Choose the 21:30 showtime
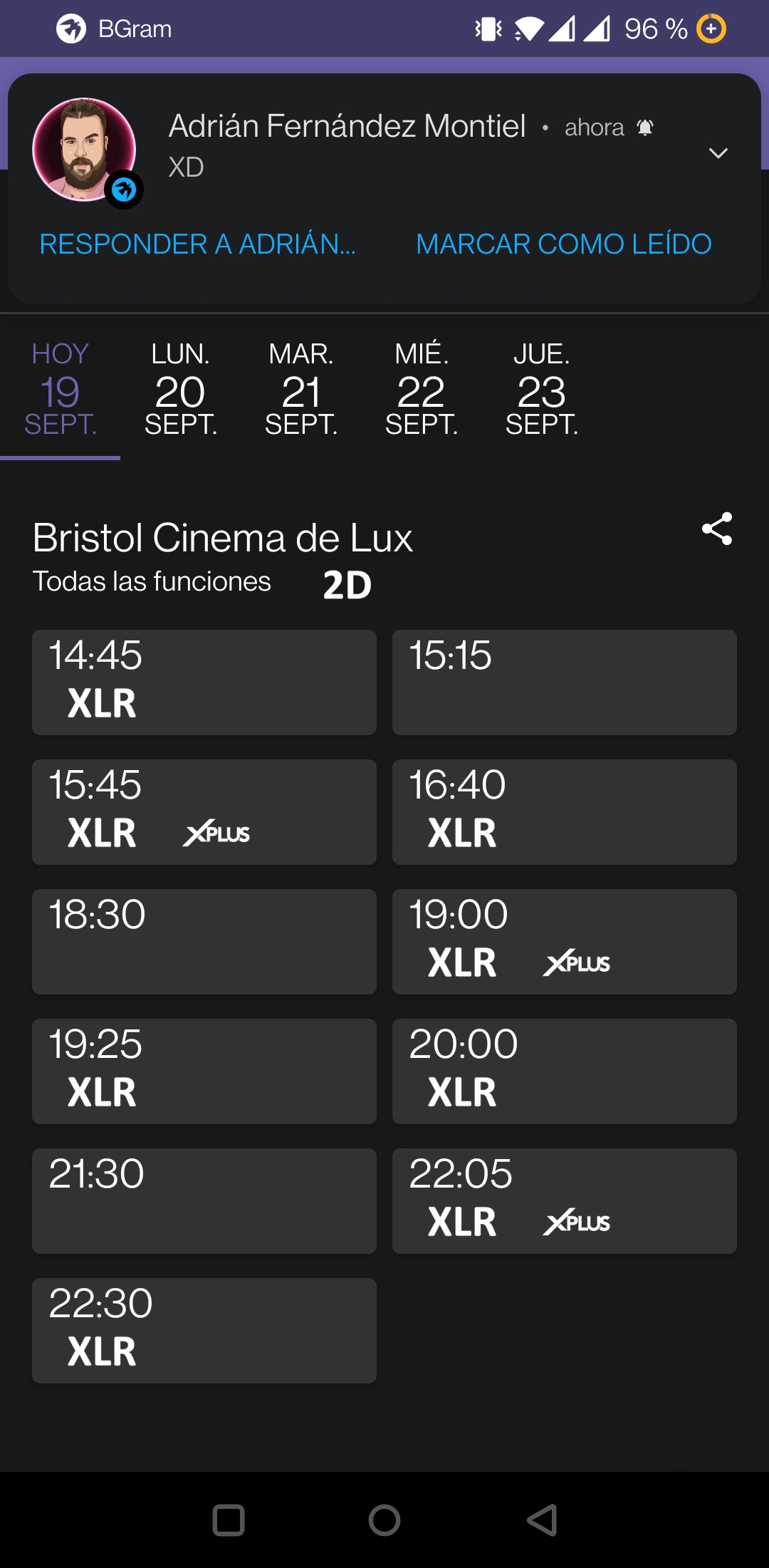Screen dimensions: 769x1568 tap(204, 1201)
